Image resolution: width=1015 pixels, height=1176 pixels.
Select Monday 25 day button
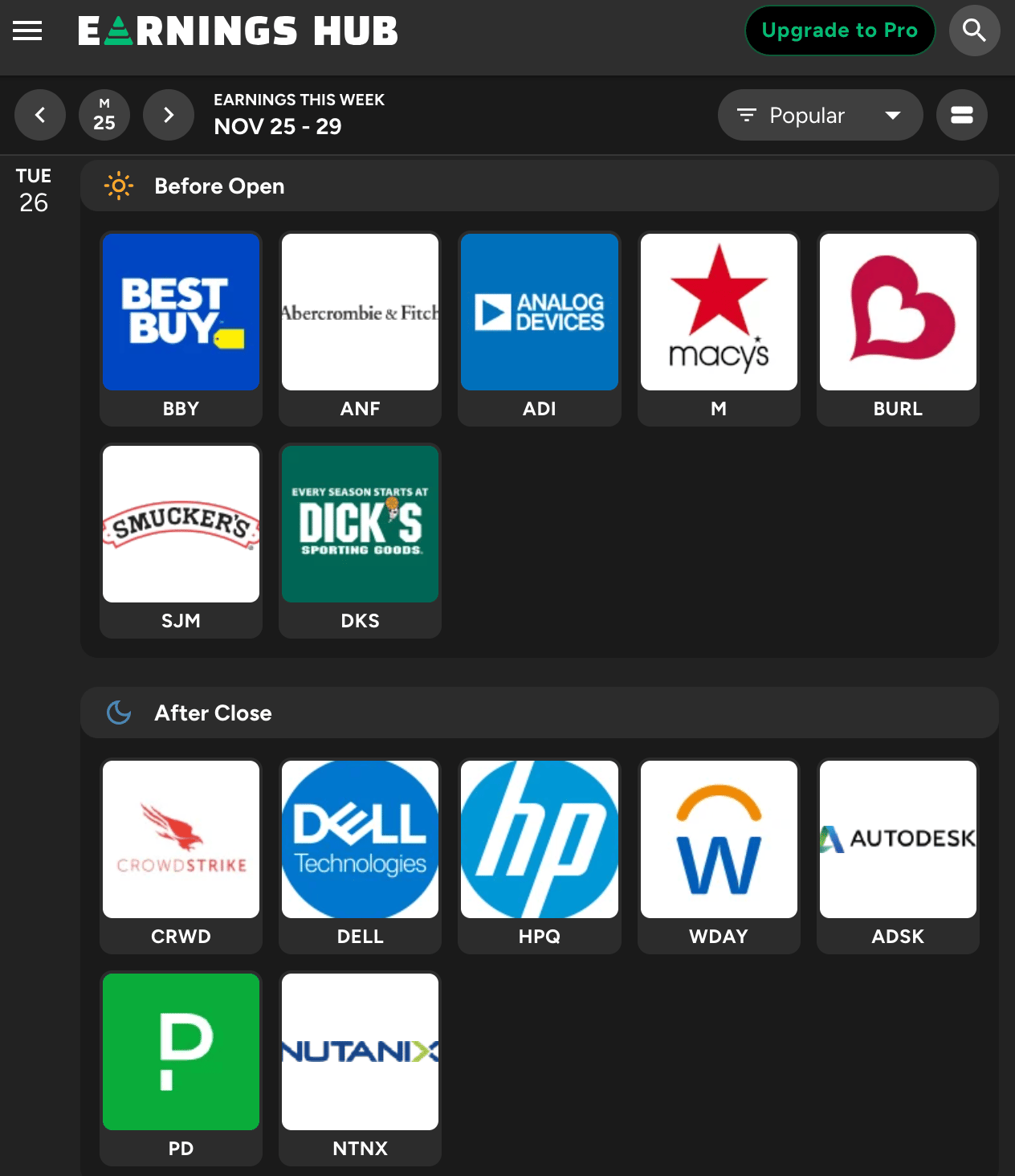pos(104,115)
